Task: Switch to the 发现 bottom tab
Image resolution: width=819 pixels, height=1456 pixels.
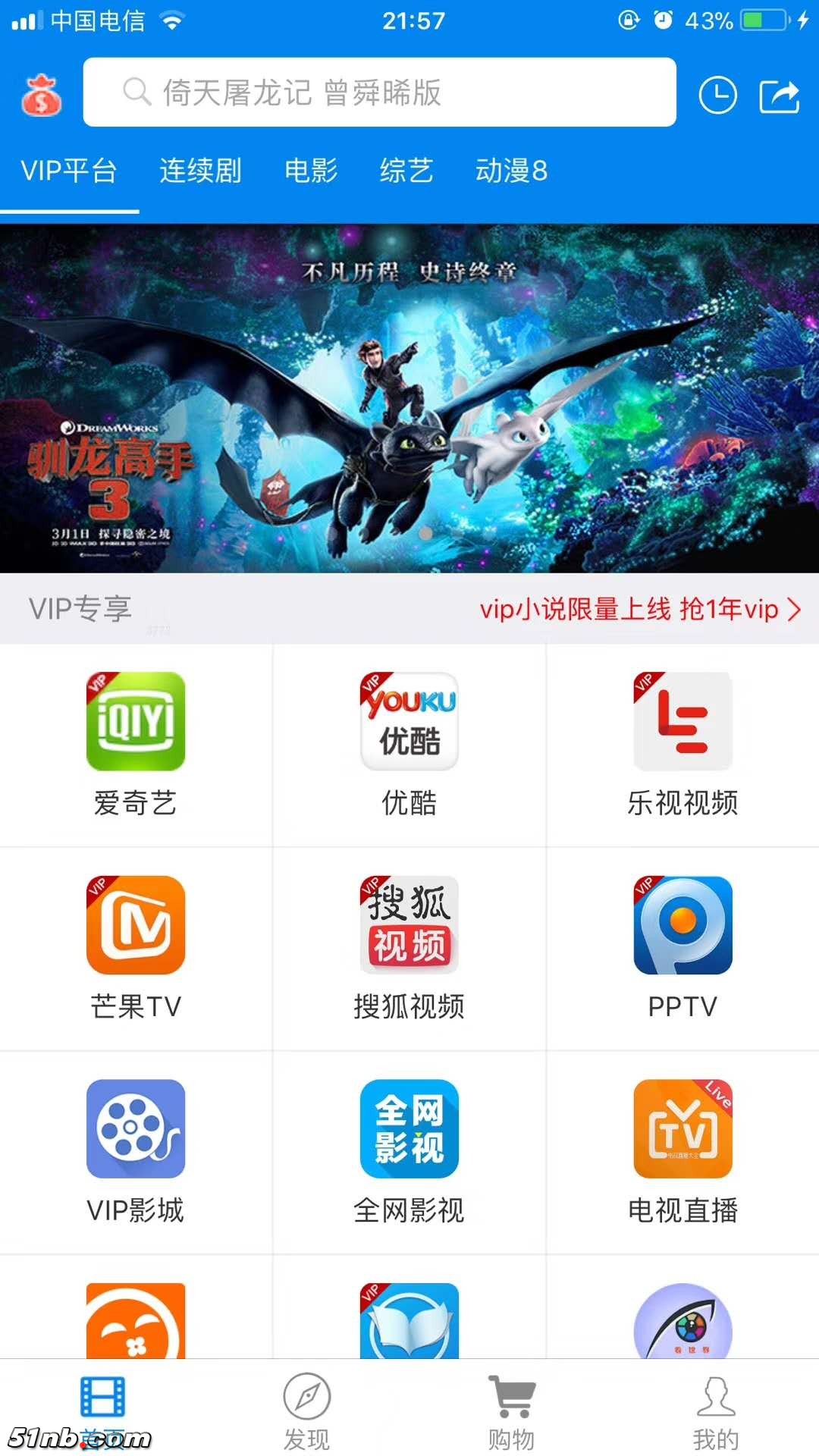Action: [307, 1411]
